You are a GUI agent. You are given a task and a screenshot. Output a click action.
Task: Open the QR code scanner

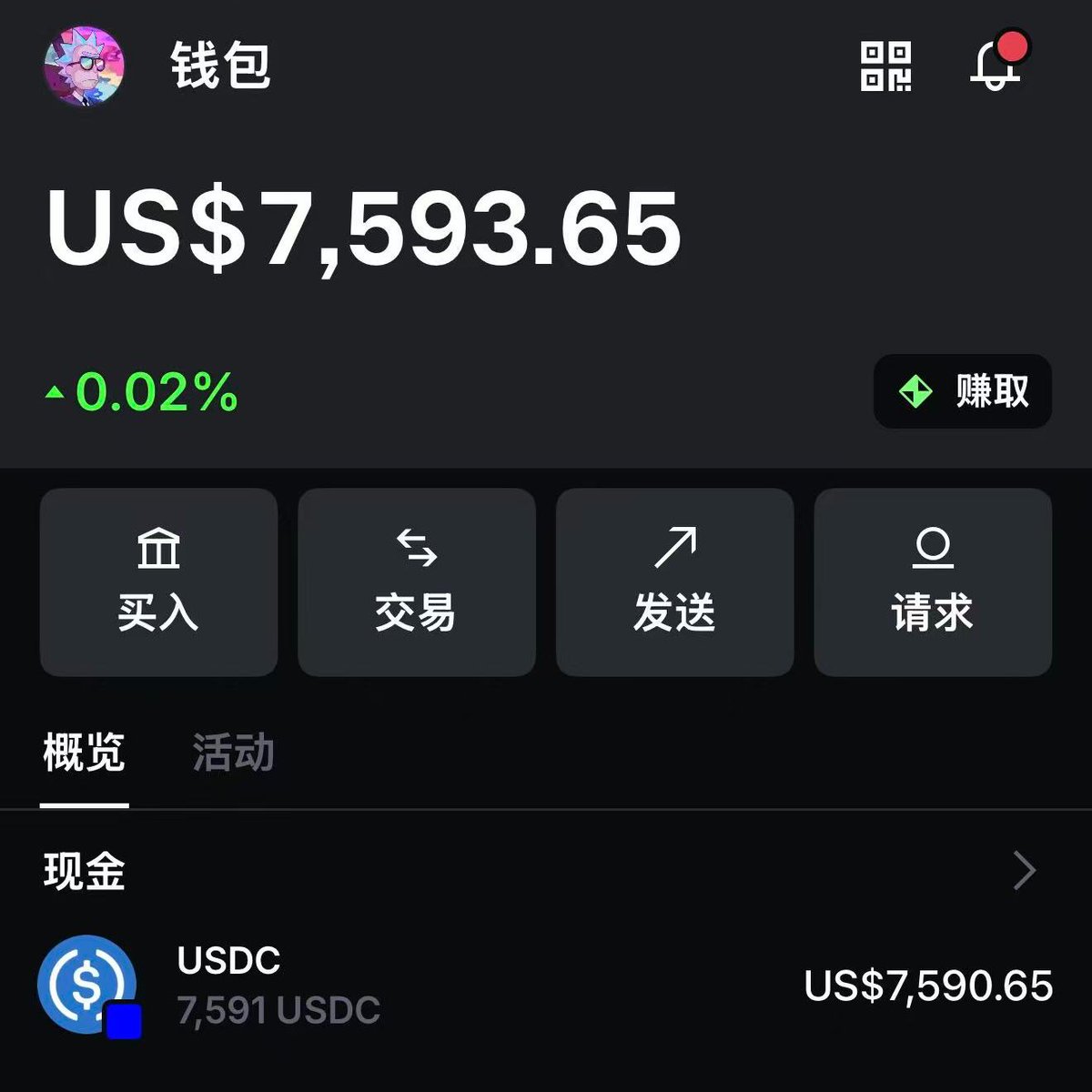click(885, 66)
